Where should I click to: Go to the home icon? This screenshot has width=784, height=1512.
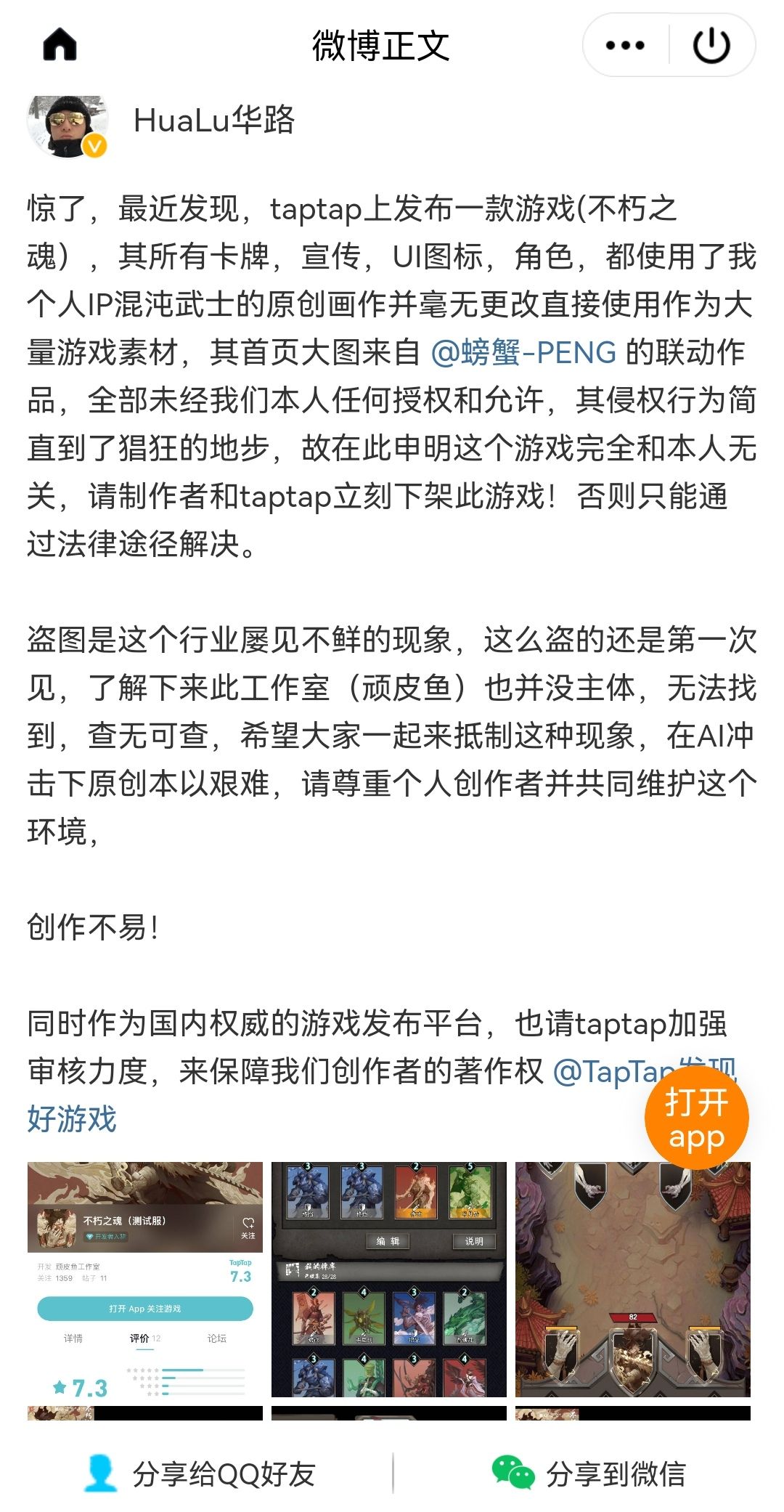tap(60, 45)
